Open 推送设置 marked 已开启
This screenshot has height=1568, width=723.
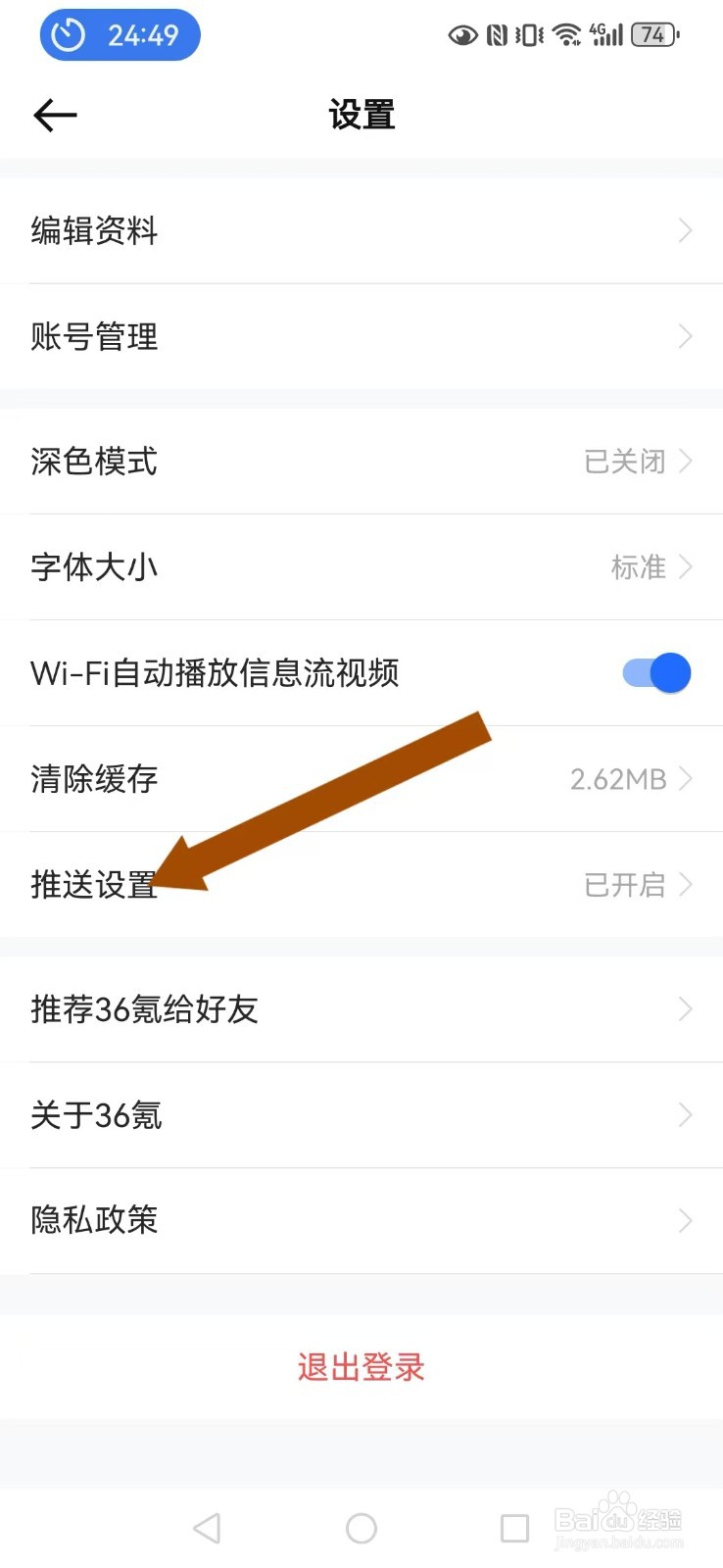coord(361,885)
